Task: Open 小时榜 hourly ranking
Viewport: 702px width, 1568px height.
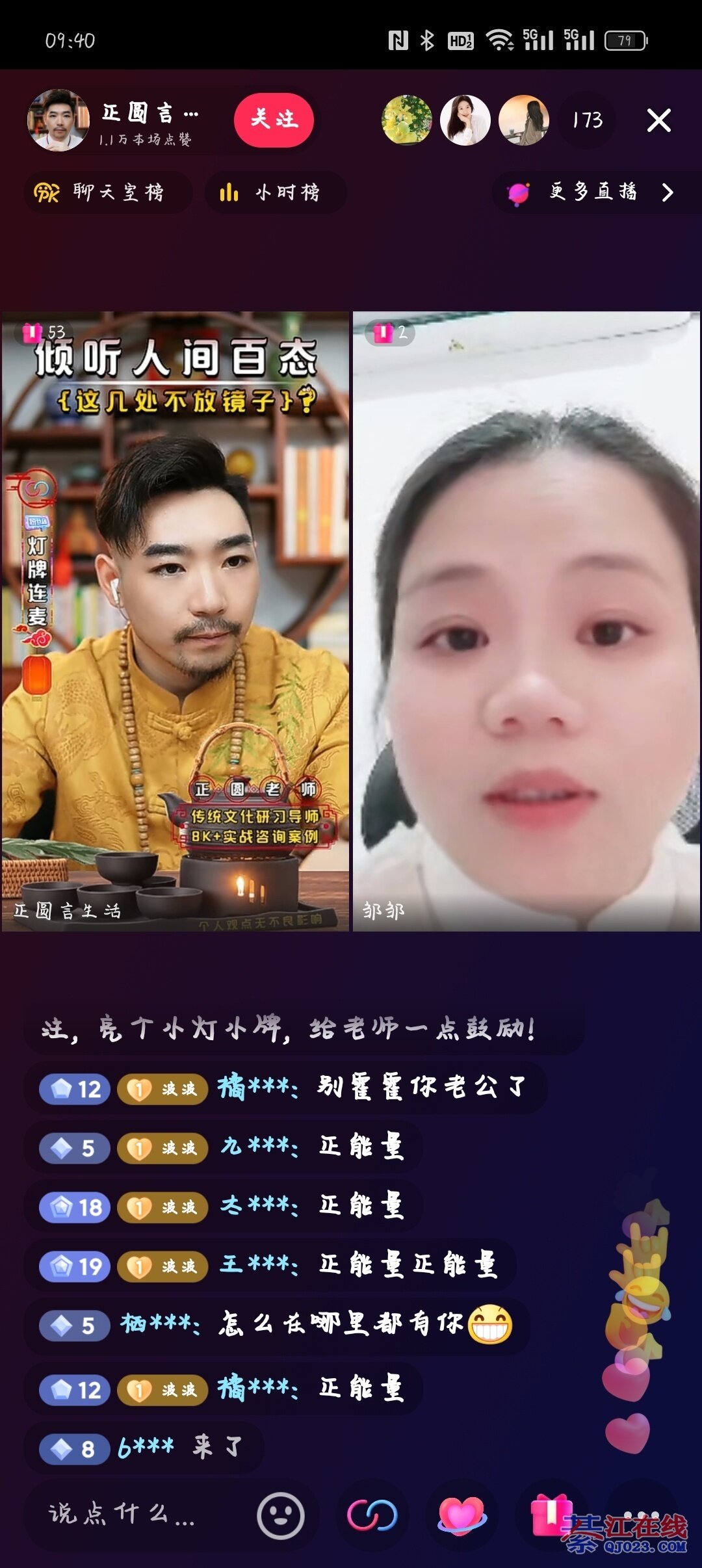Action: click(275, 192)
